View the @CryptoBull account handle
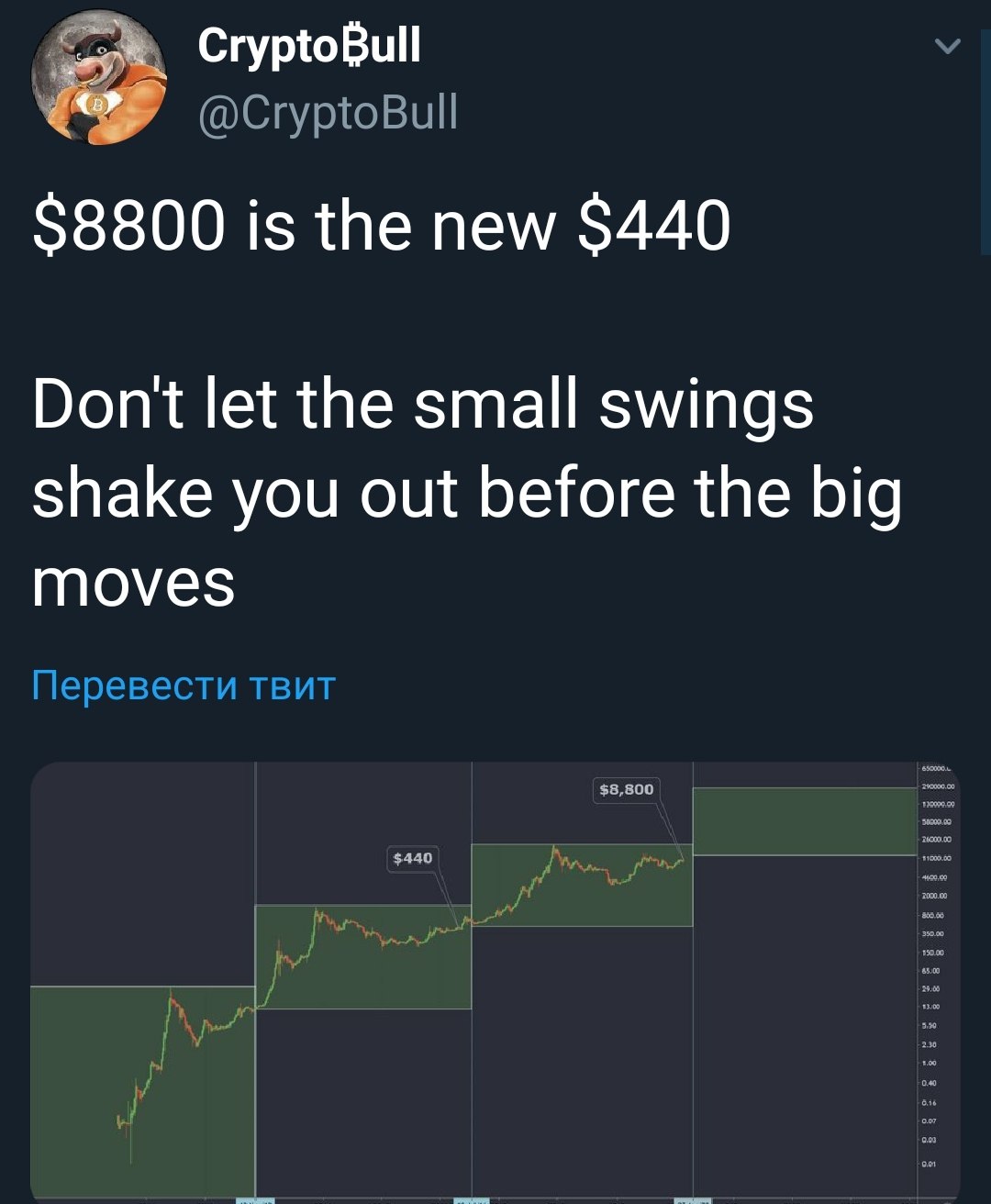The width and height of the screenshot is (991, 1204). click(x=328, y=113)
